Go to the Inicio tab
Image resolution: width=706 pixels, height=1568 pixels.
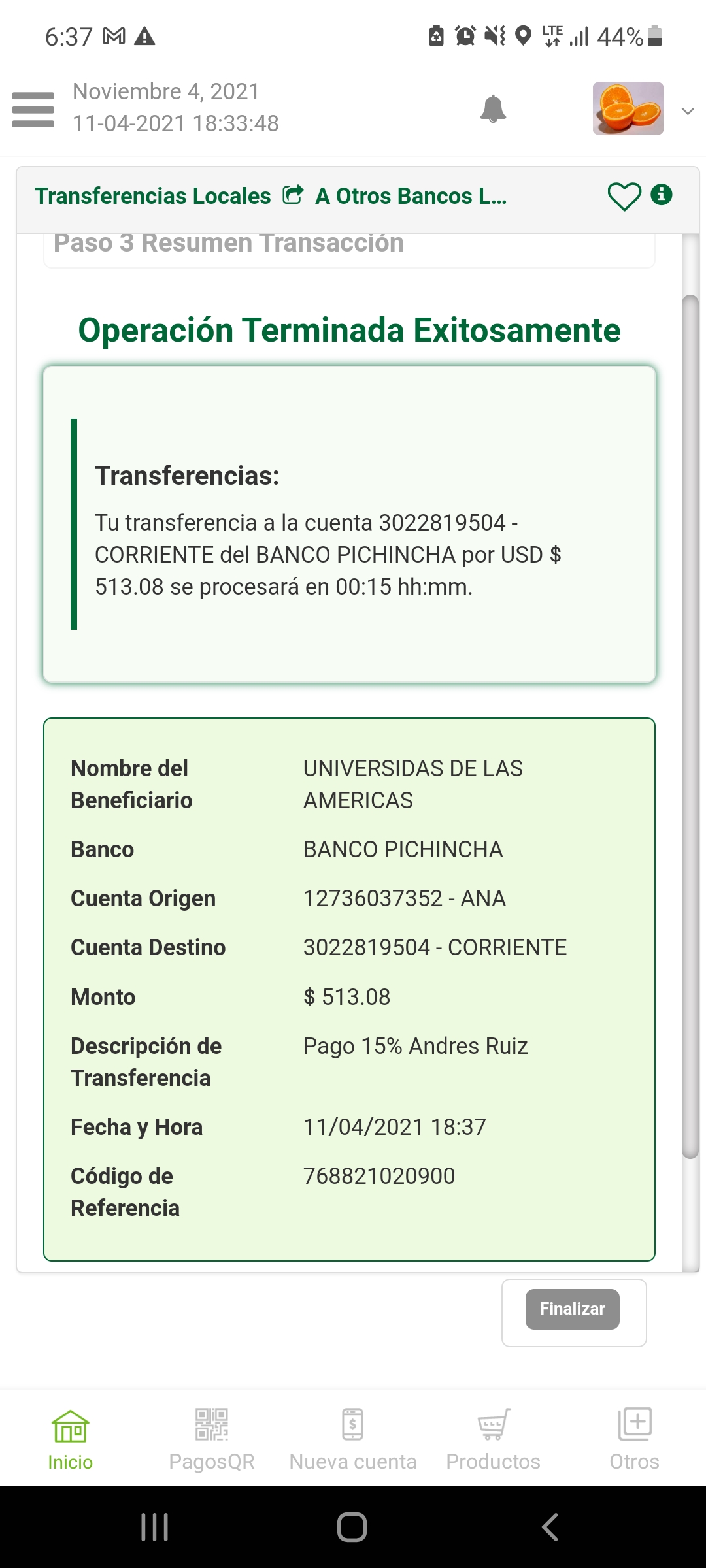(x=70, y=1439)
